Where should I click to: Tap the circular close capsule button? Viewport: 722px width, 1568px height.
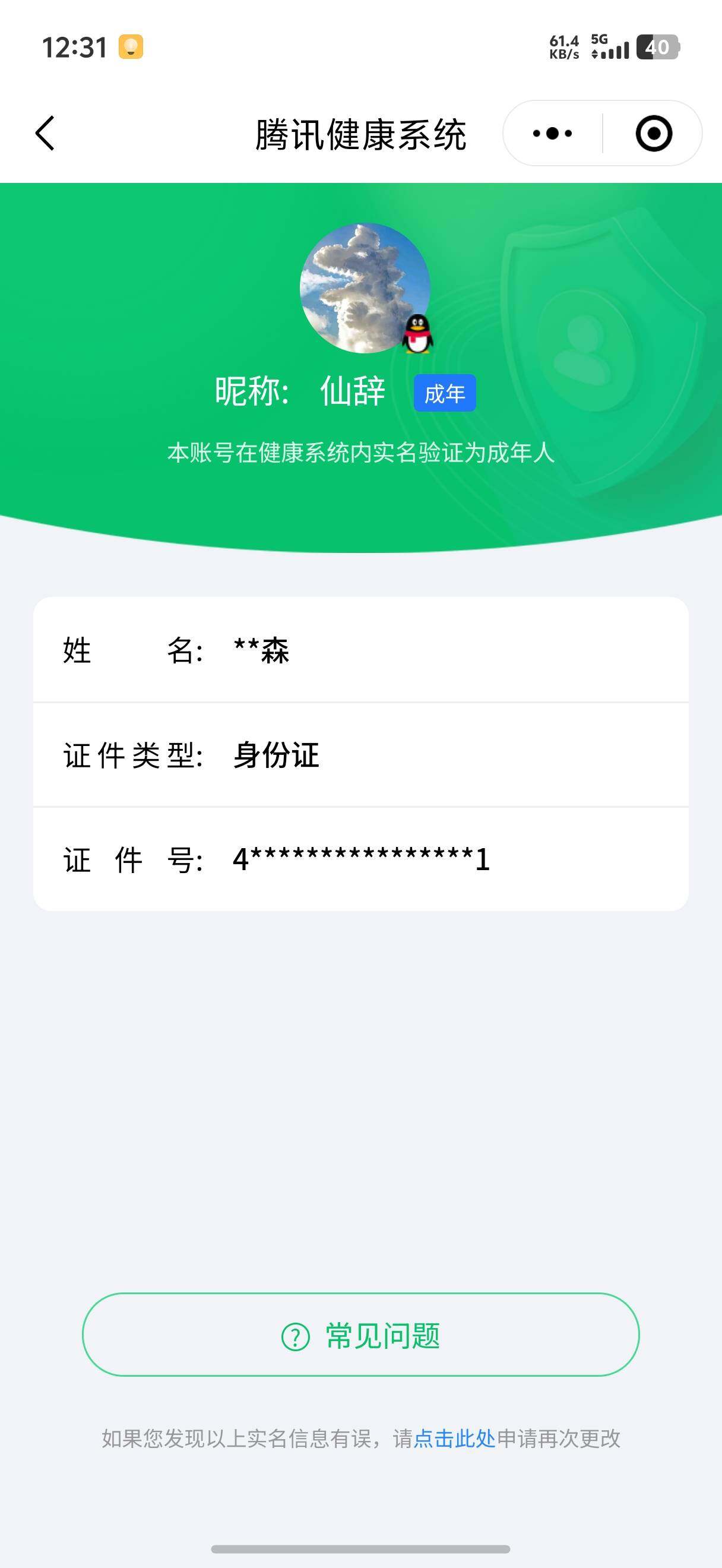tap(654, 132)
